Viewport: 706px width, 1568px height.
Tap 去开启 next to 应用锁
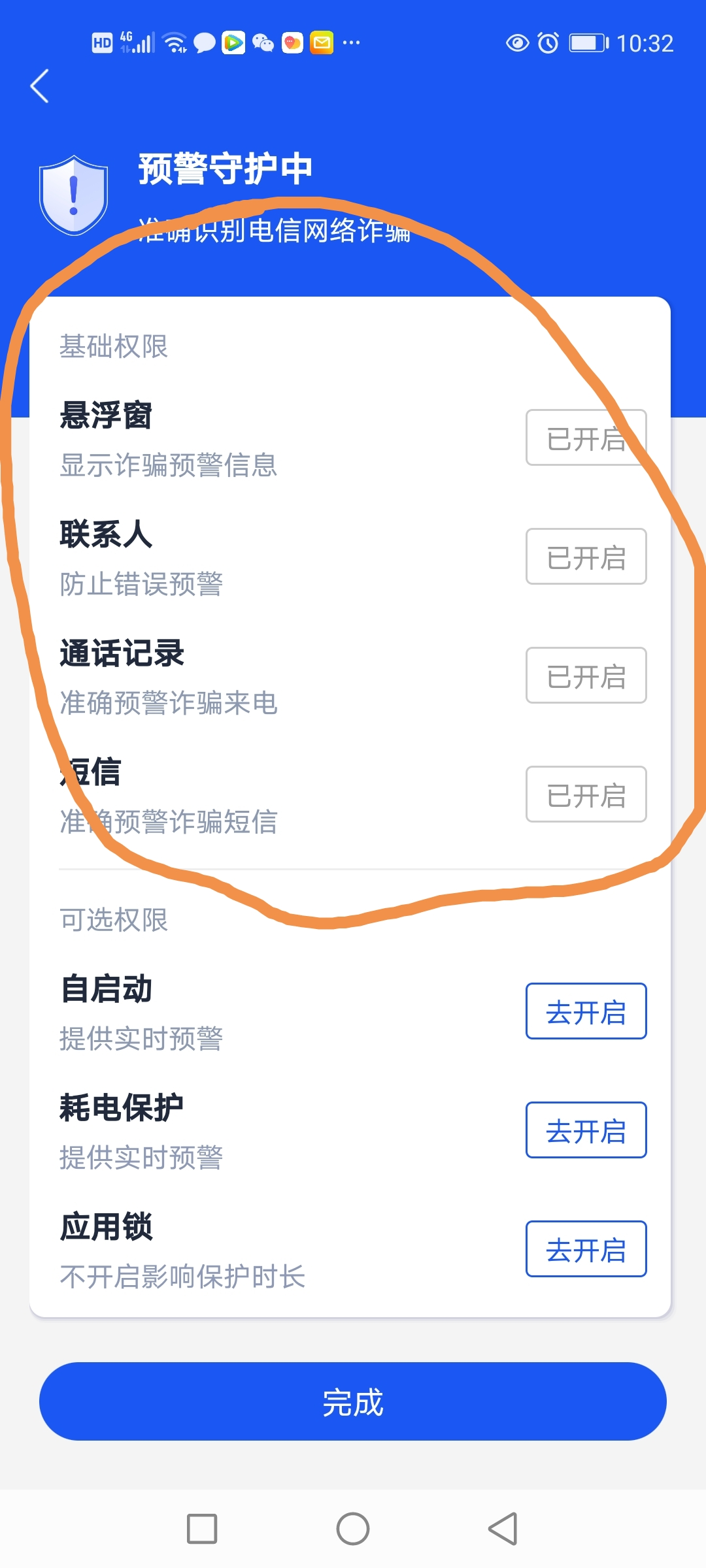pyautogui.click(x=586, y=1249)
